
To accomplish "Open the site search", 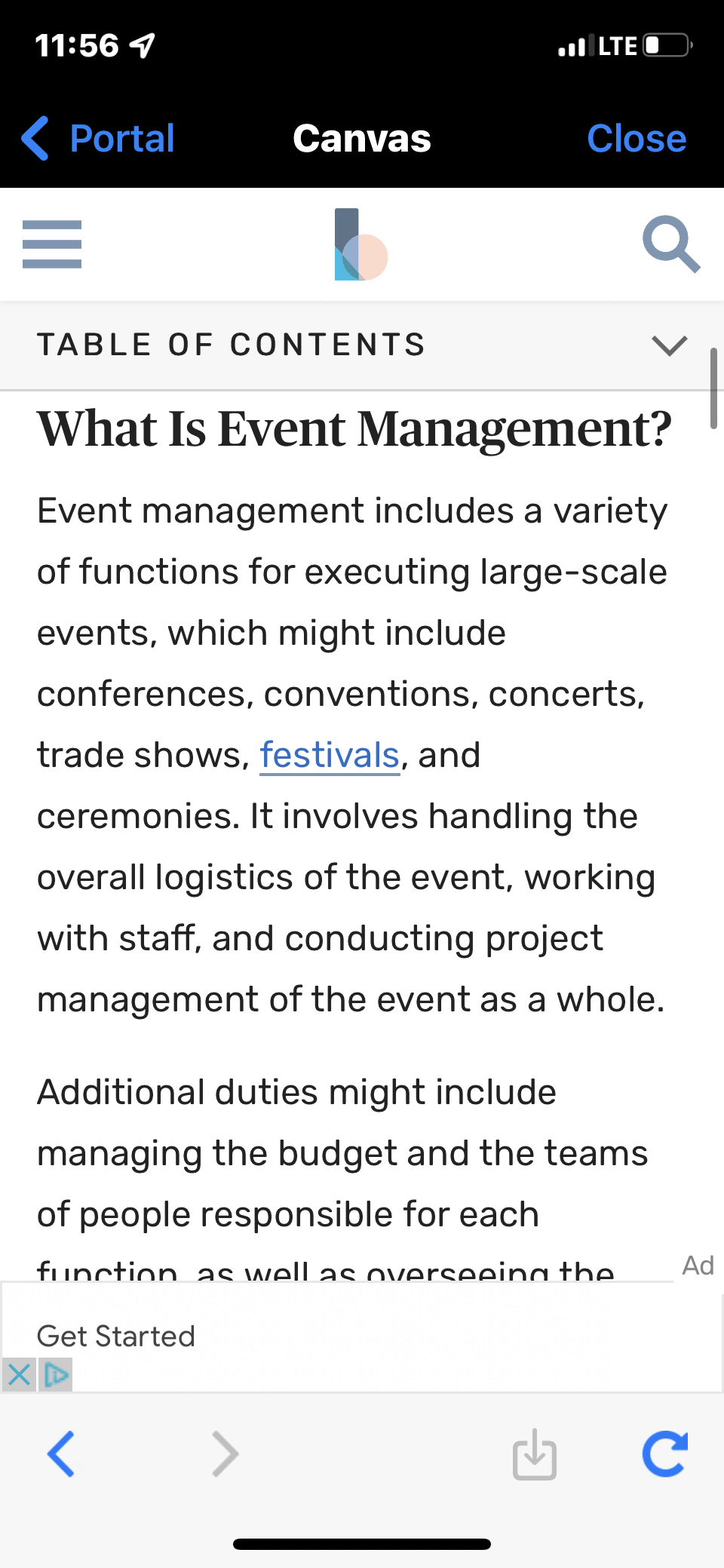I will click(x=671, y=244).
